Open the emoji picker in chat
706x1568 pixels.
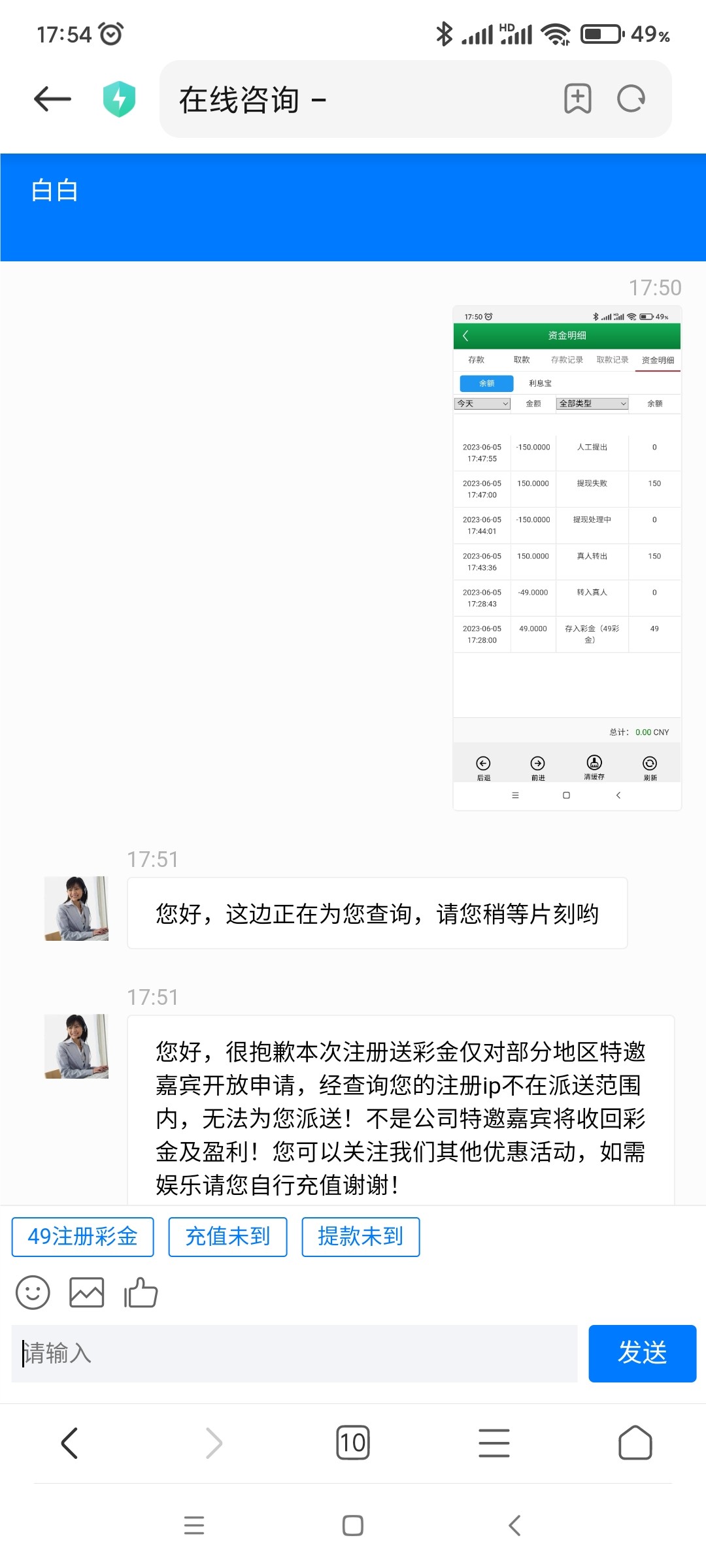coord(35,1292)
